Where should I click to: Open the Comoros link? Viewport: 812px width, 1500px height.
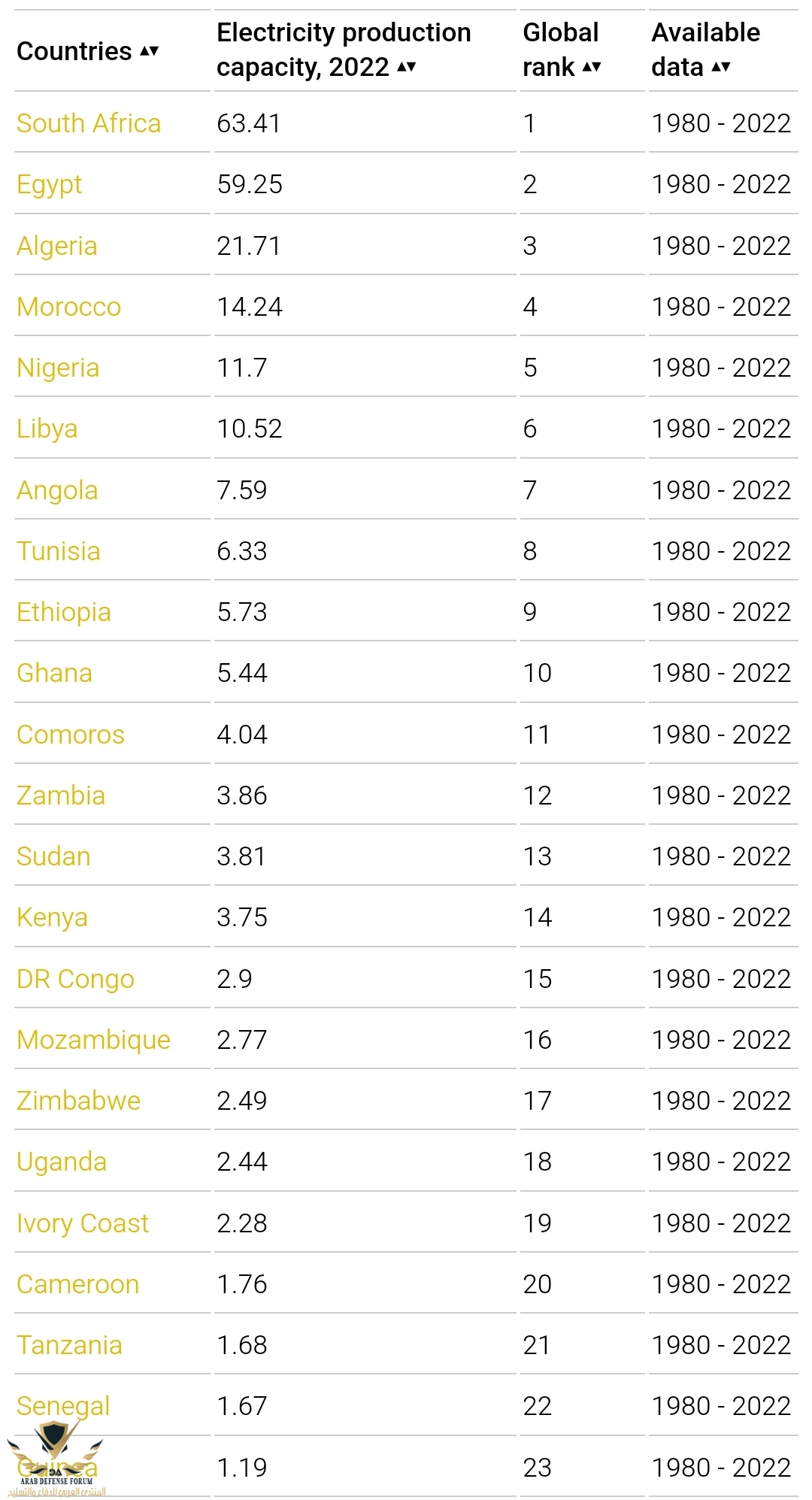tap(70, 735)
